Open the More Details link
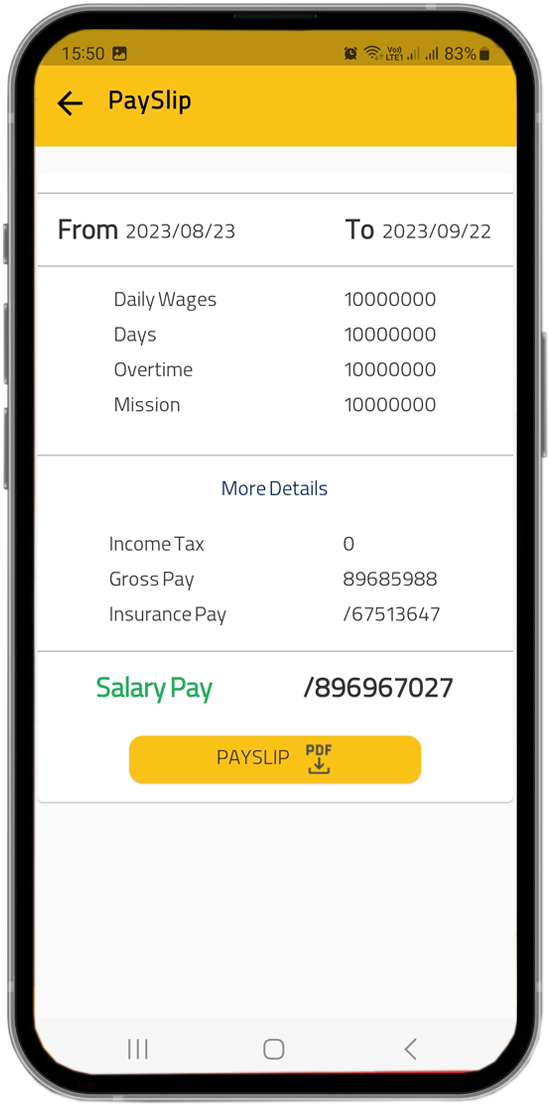Viewport: 550px width, 1105px height. (x=274, y=488)
